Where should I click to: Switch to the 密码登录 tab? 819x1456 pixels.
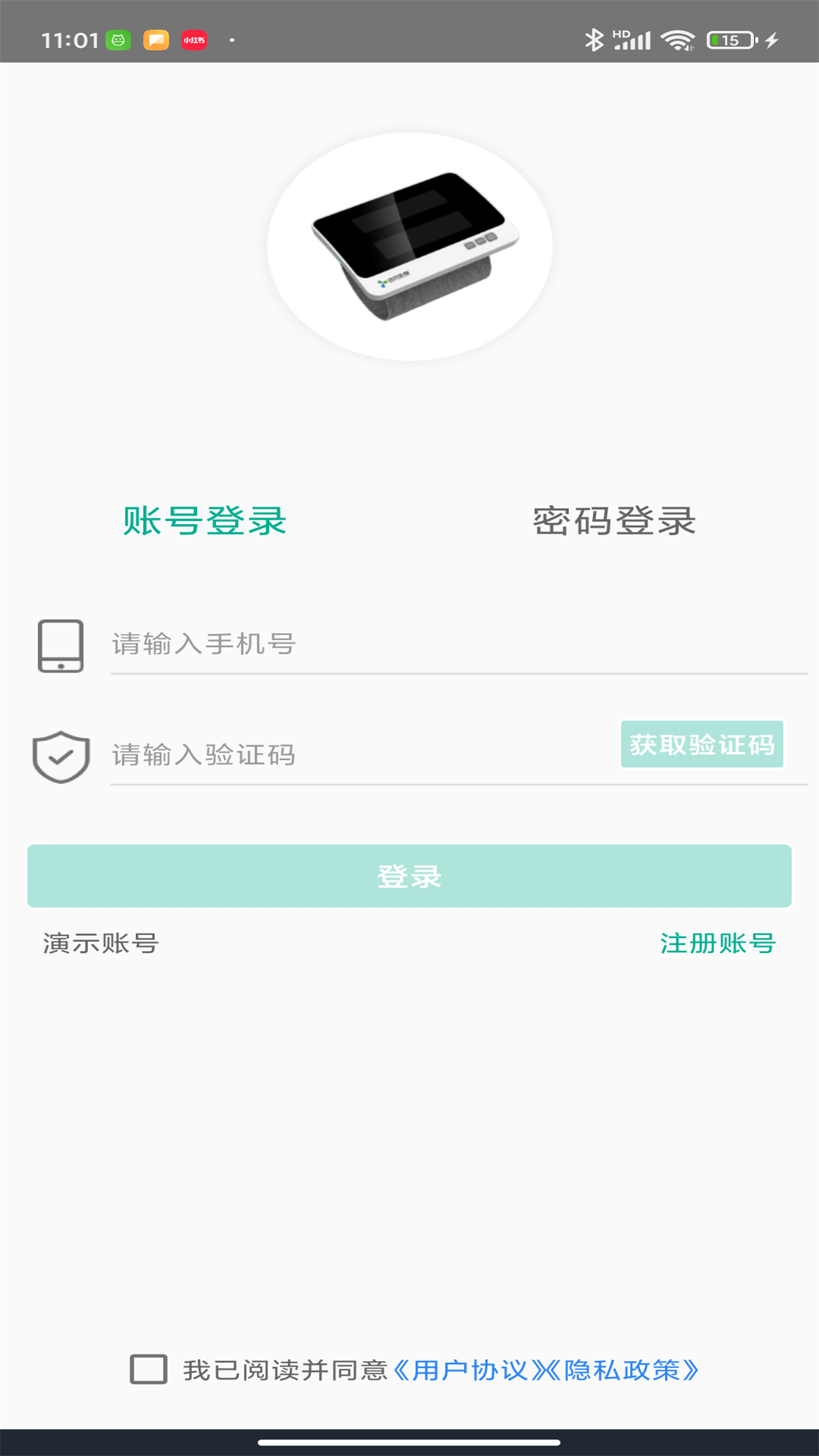(x=614, y=521)
